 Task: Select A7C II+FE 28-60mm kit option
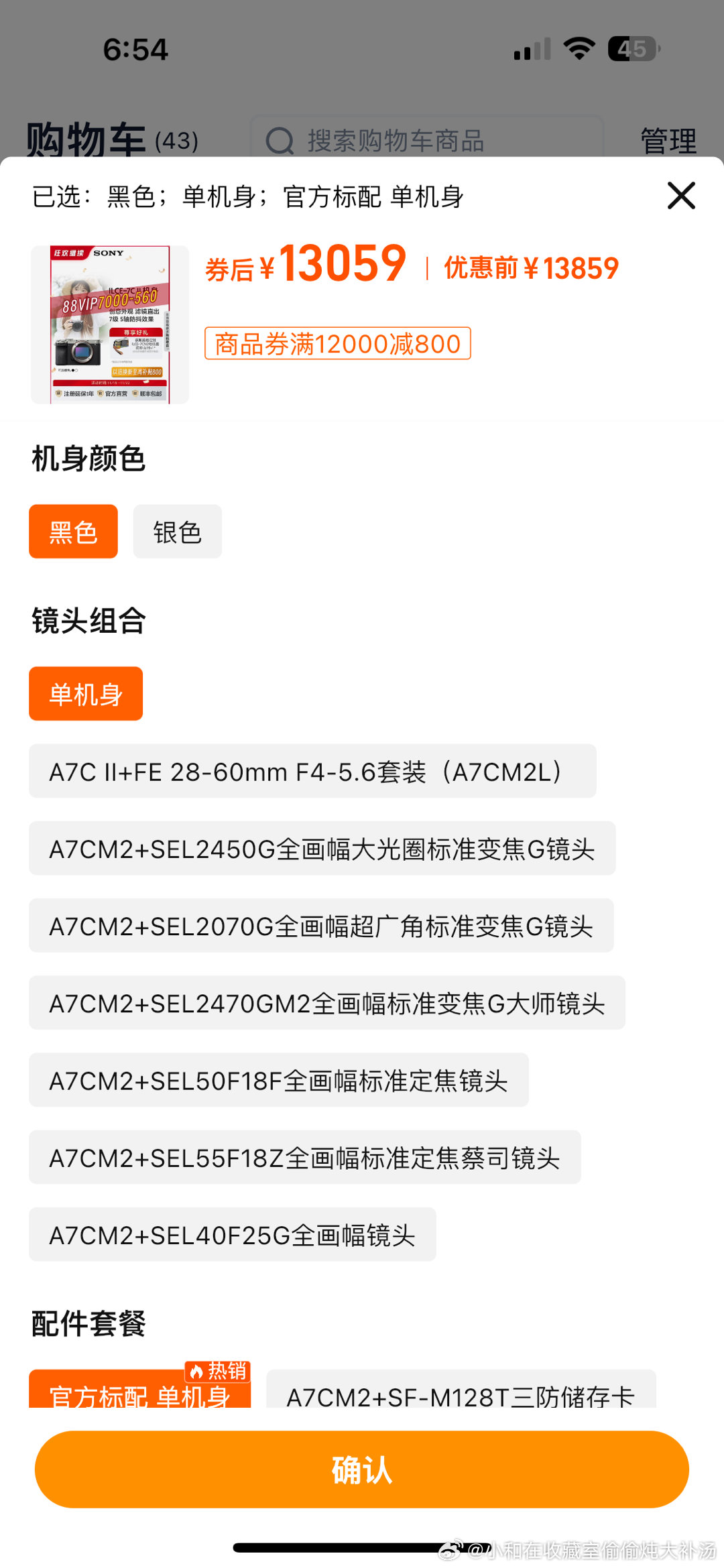pos(312,771)
